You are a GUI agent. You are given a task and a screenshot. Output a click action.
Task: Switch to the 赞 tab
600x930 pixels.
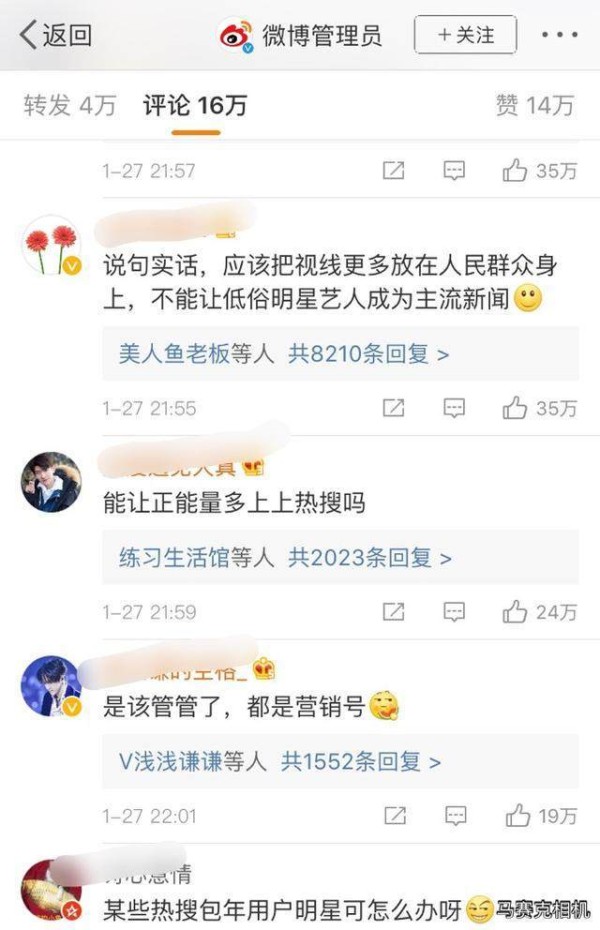535,105
